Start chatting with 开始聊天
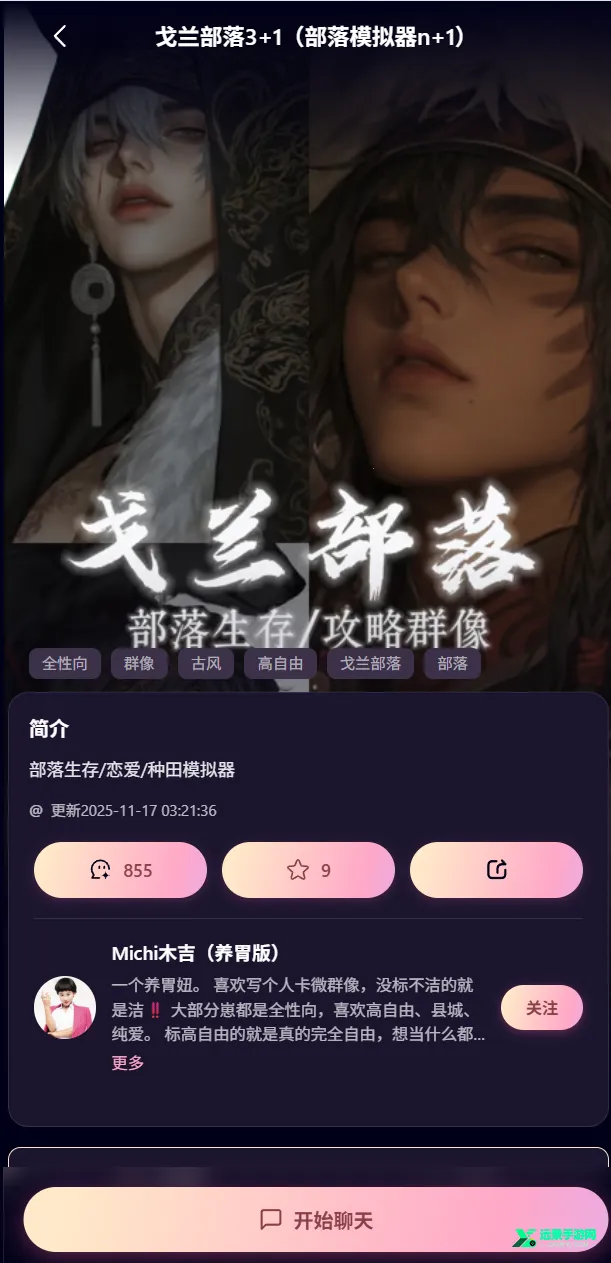 (315, 1220)
